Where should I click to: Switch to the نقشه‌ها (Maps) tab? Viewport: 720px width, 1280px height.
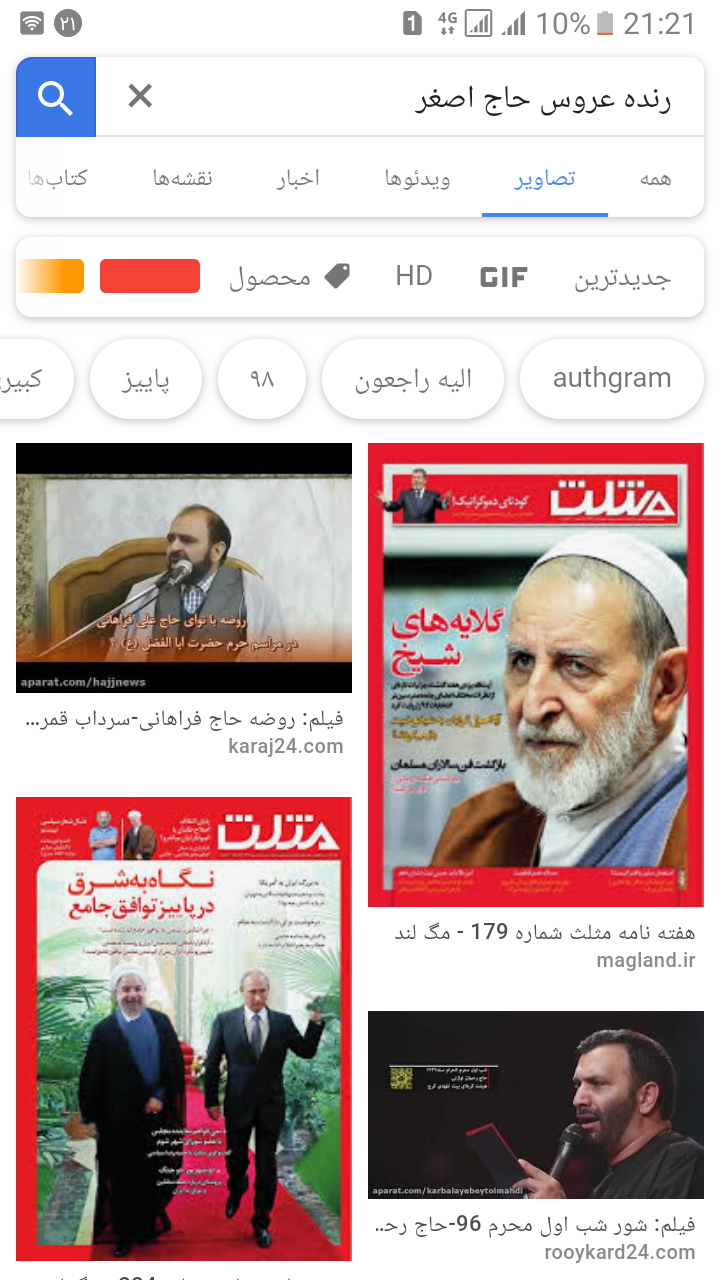pyautogui.click(x=183, y=178)
